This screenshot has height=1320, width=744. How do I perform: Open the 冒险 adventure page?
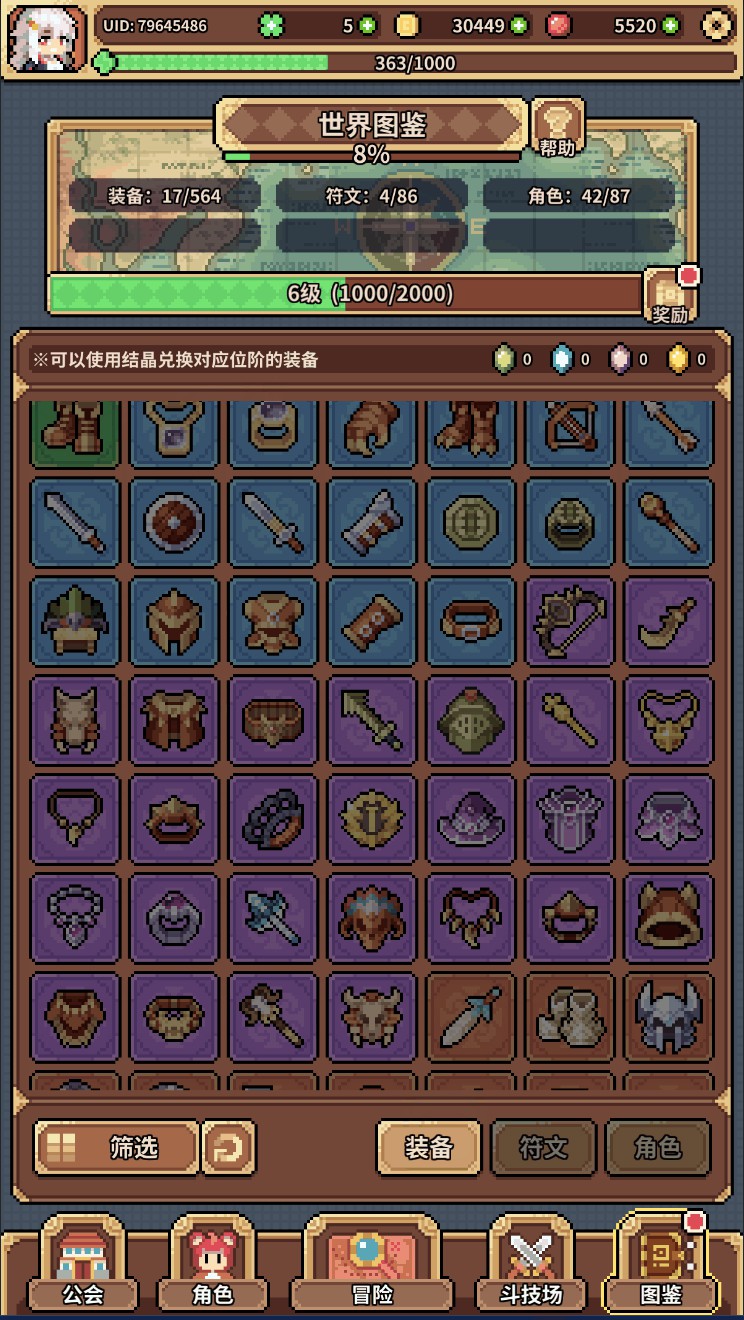tap(372, 1264)
